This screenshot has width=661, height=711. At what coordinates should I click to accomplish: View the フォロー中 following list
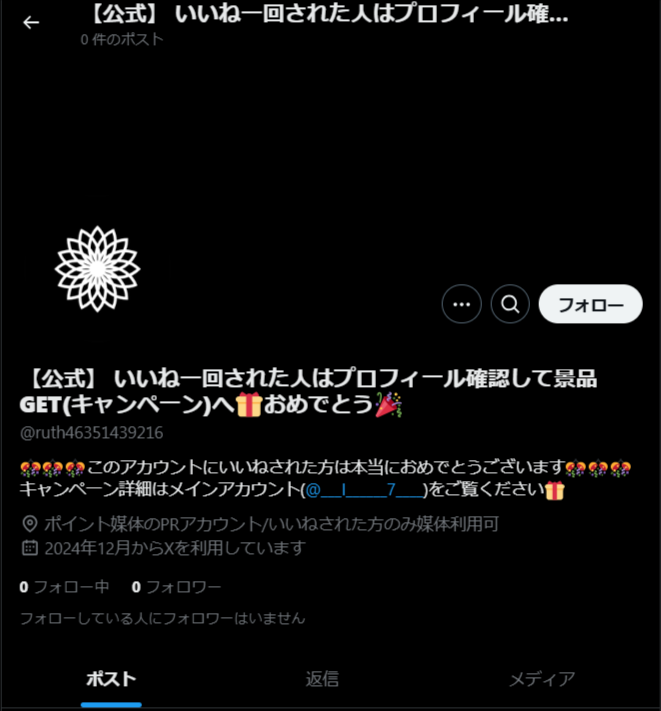pyautogui.click(x=65, y=587)
